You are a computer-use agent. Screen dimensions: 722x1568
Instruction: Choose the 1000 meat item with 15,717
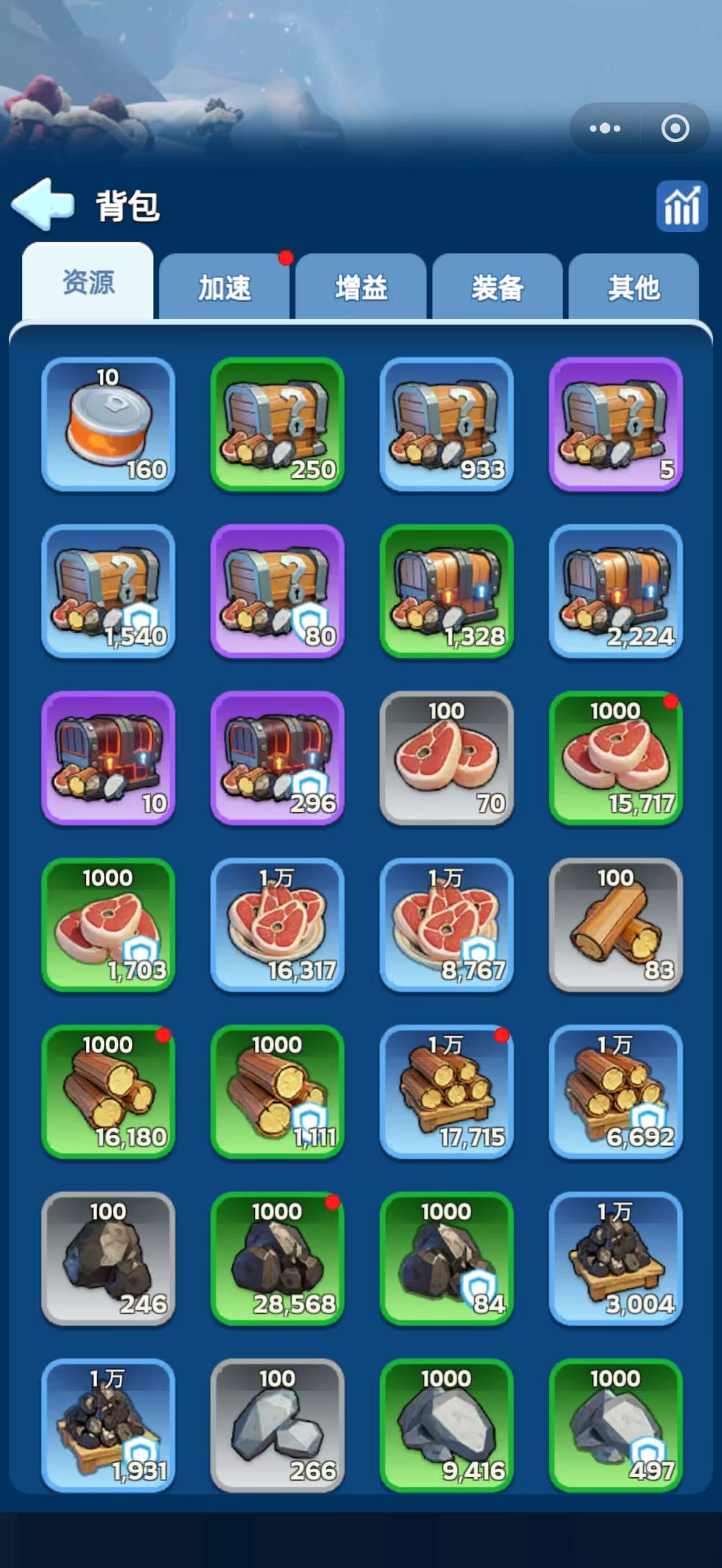(615, 758)
